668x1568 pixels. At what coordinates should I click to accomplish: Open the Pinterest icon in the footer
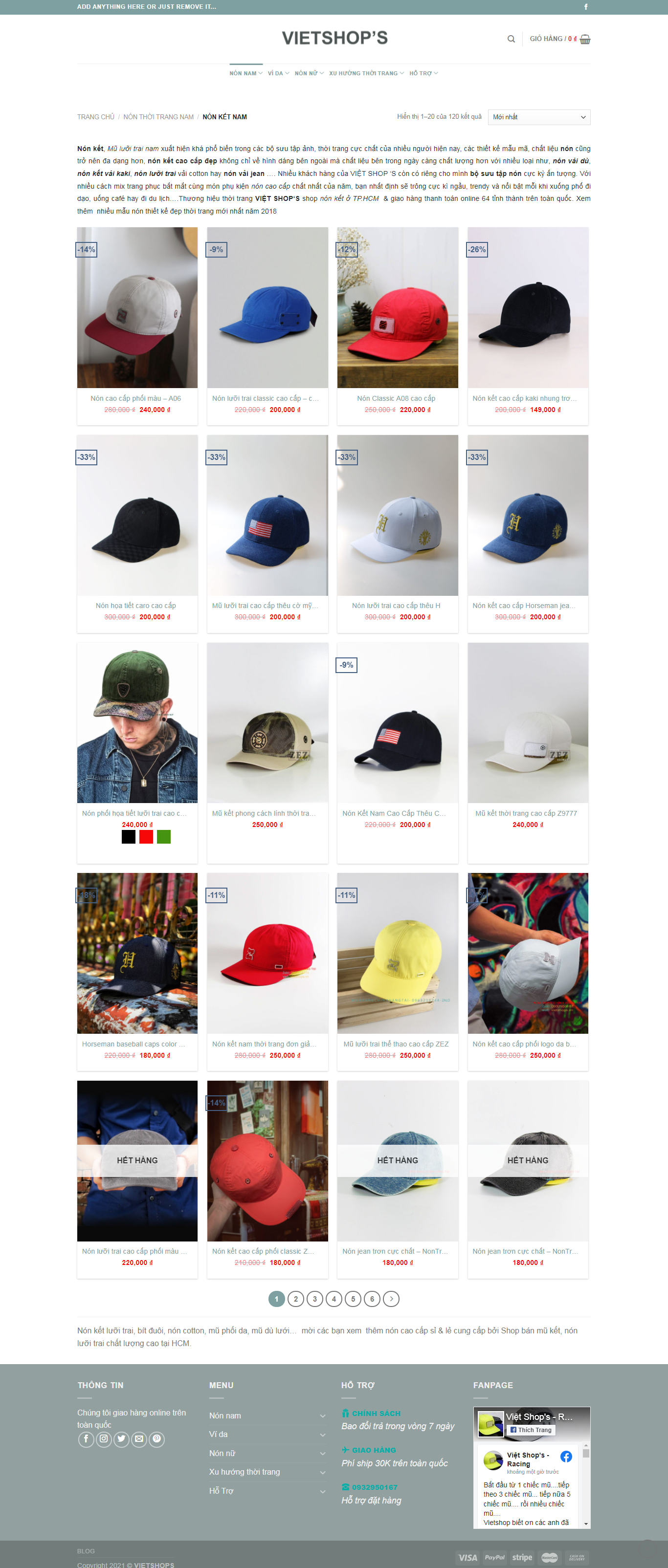(157, 1439)
